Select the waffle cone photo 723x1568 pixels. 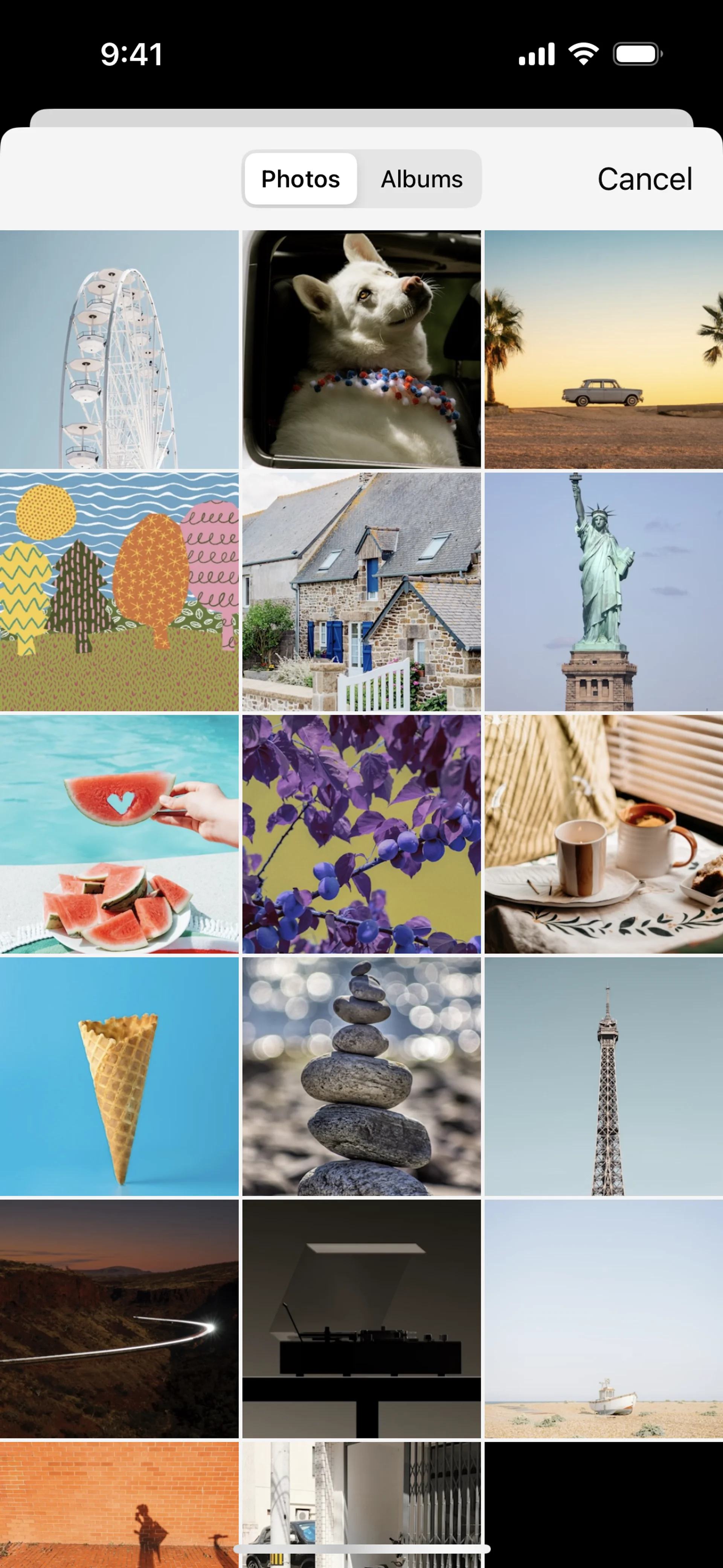coord(119,1076)
